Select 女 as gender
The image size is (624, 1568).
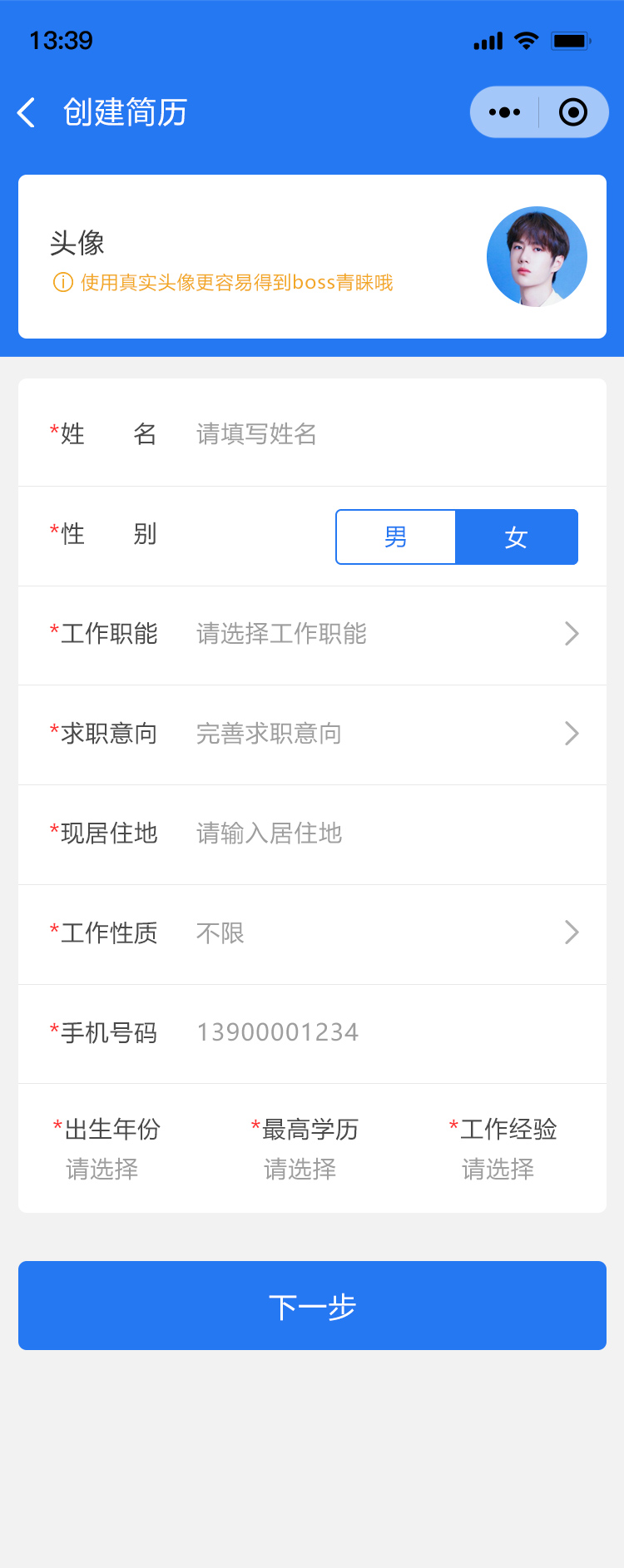coord(516,537)
